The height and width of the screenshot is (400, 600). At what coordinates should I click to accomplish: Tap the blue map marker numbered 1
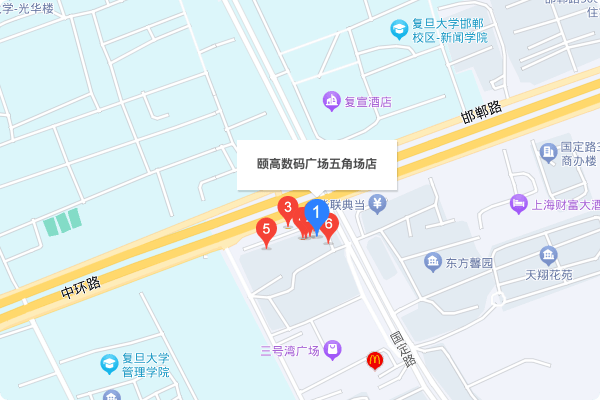click(x=316, y=213)
